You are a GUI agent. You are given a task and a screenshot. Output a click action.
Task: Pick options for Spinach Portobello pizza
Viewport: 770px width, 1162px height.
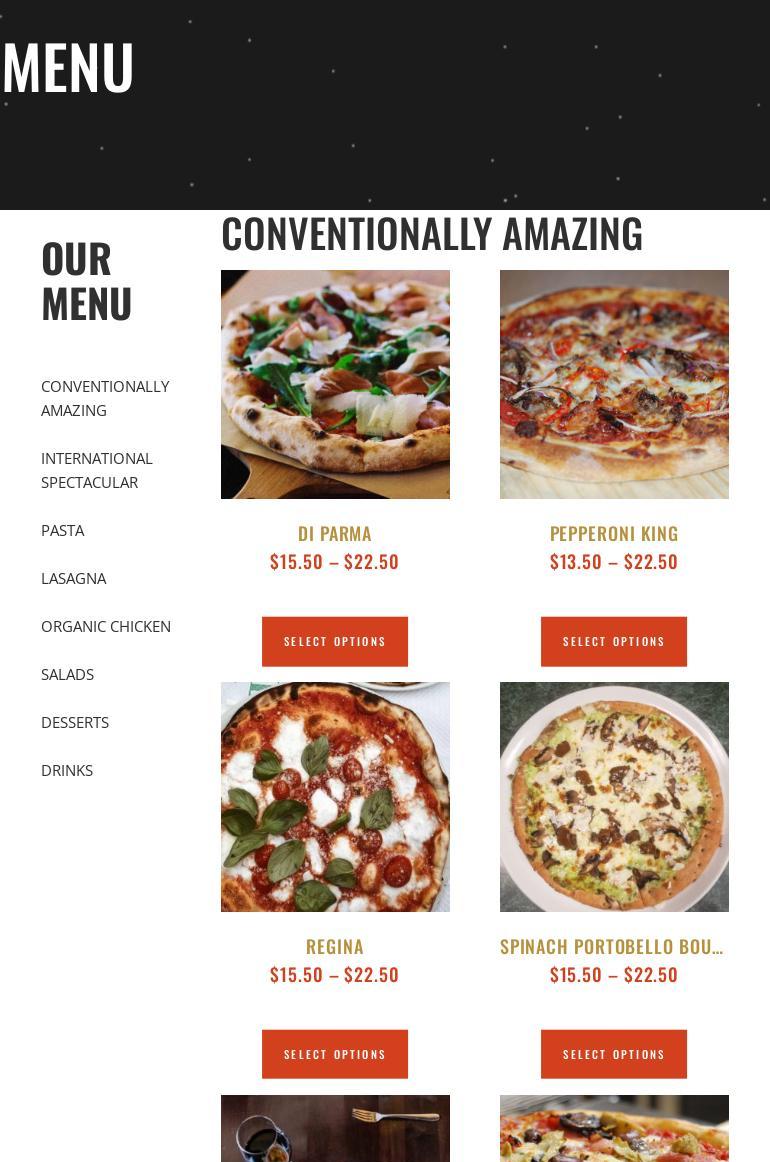(614, 1054)
